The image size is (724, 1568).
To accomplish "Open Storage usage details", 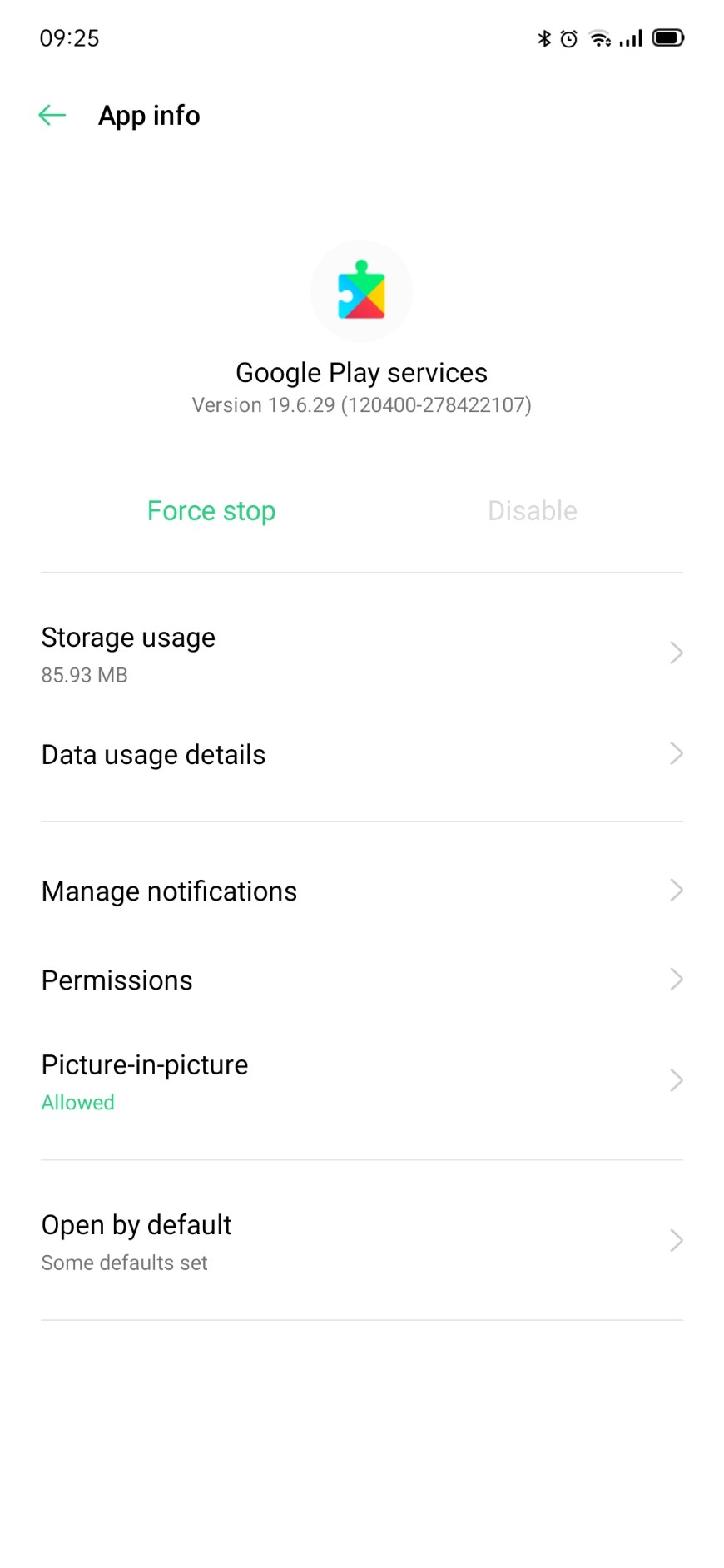I will click(361, 653).
